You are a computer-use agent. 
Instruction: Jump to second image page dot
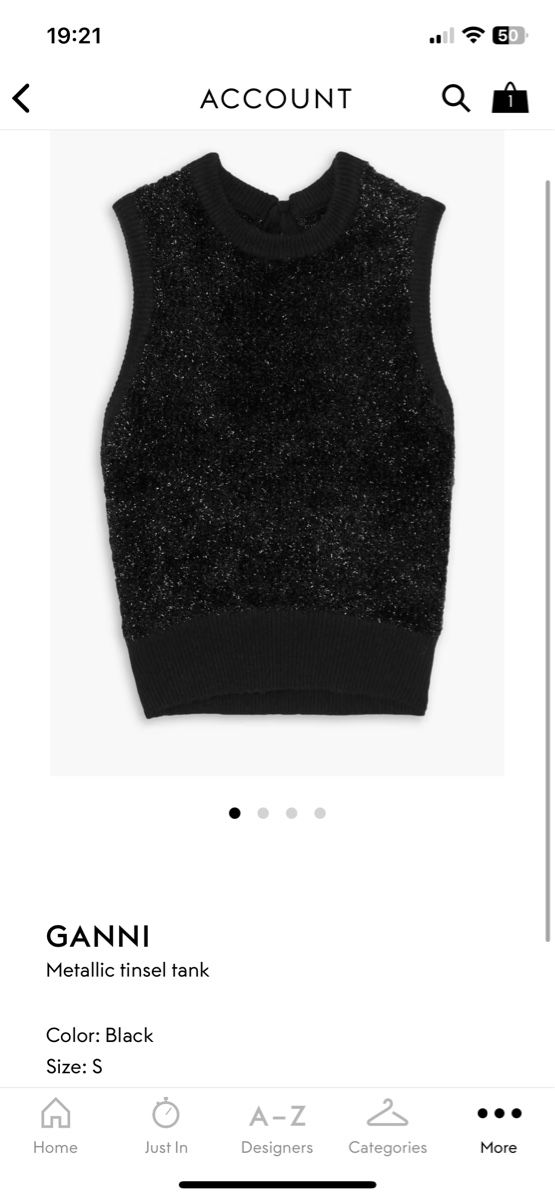(263, 813)
